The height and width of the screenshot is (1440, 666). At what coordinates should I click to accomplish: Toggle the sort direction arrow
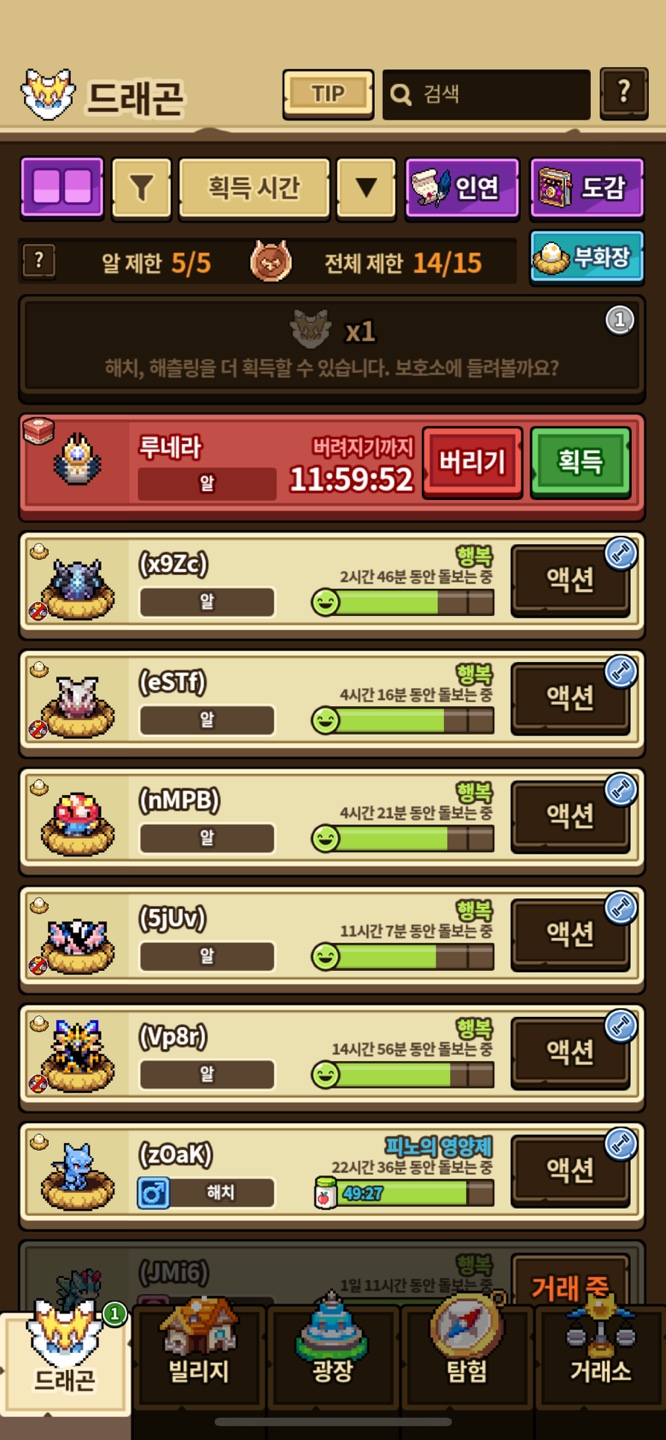pos(366,188)
